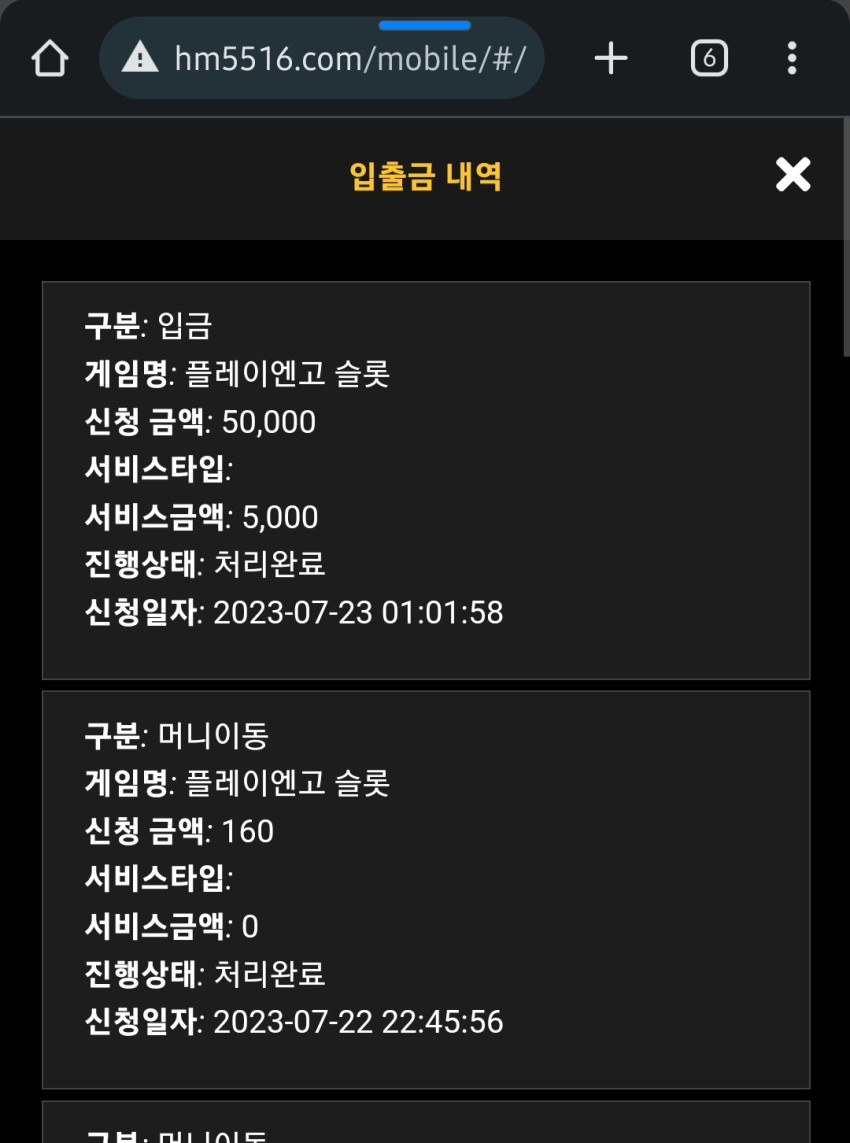Tap the hm5516.com address bar
850x1143 pixels.
tap(321, 58)
